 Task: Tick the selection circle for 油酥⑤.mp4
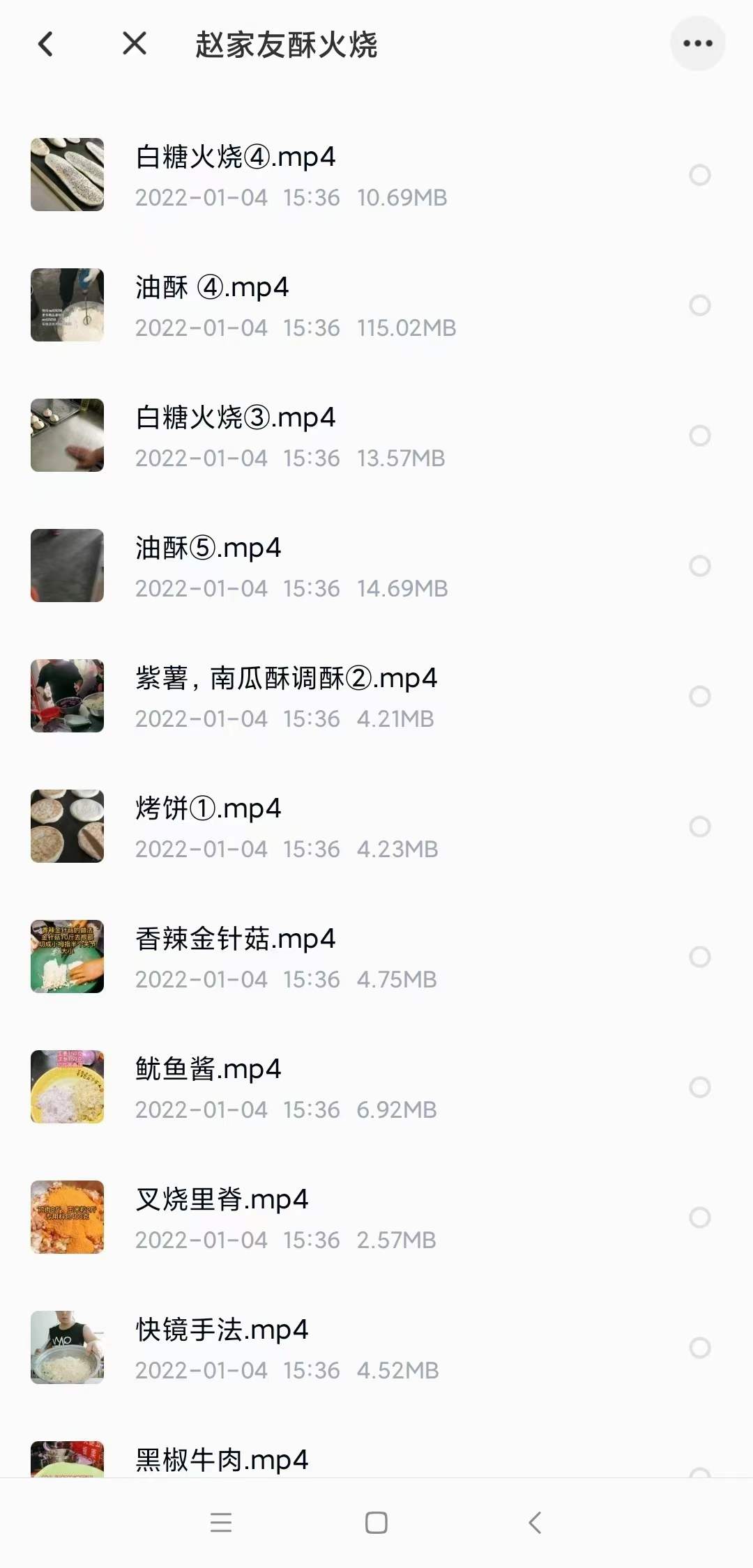(699, 566)
